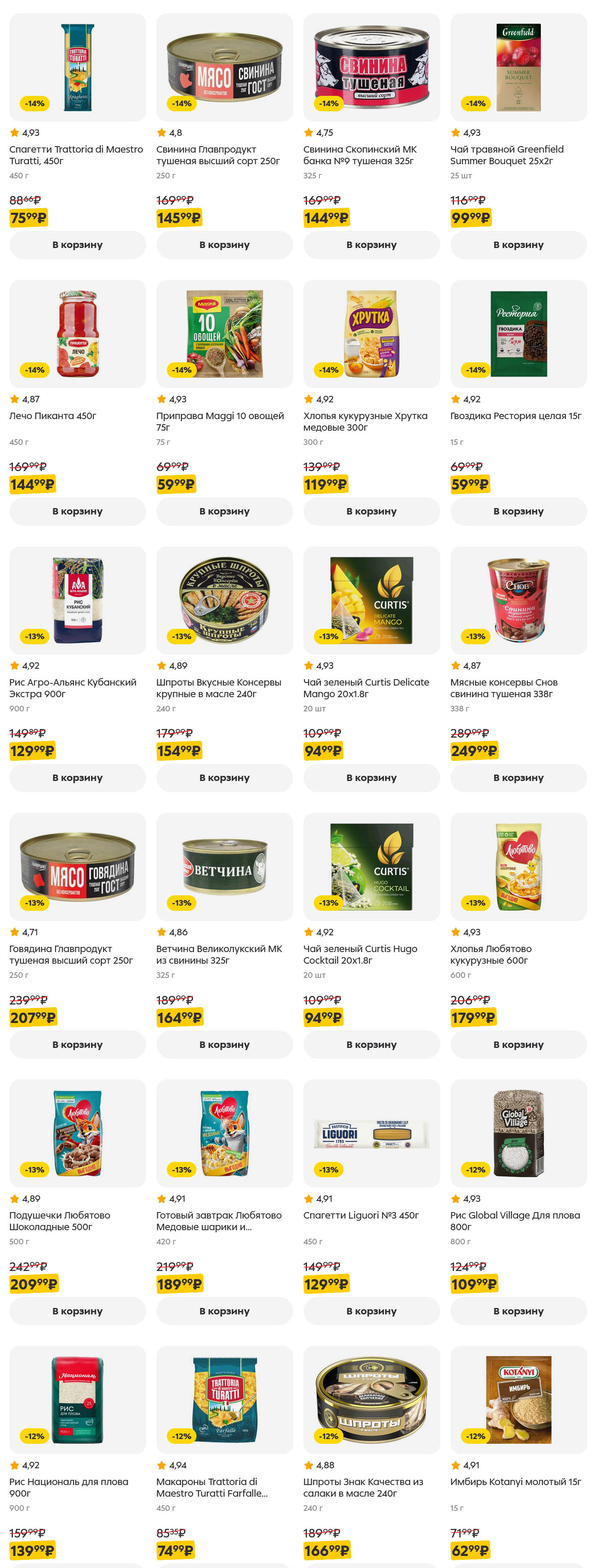Add Мясные консервы Снов свинина to cart
This screenshot has height=1568, width=592.
pos(518,777)
